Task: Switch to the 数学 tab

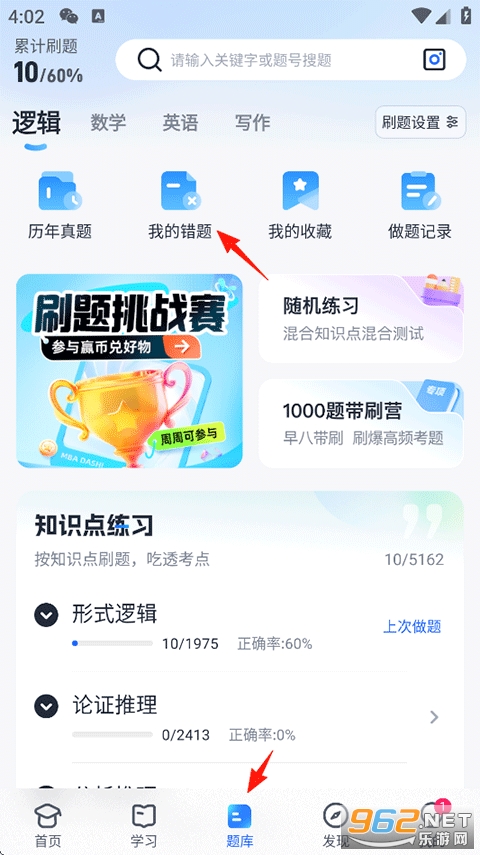Action: click(x=108, y=122)
